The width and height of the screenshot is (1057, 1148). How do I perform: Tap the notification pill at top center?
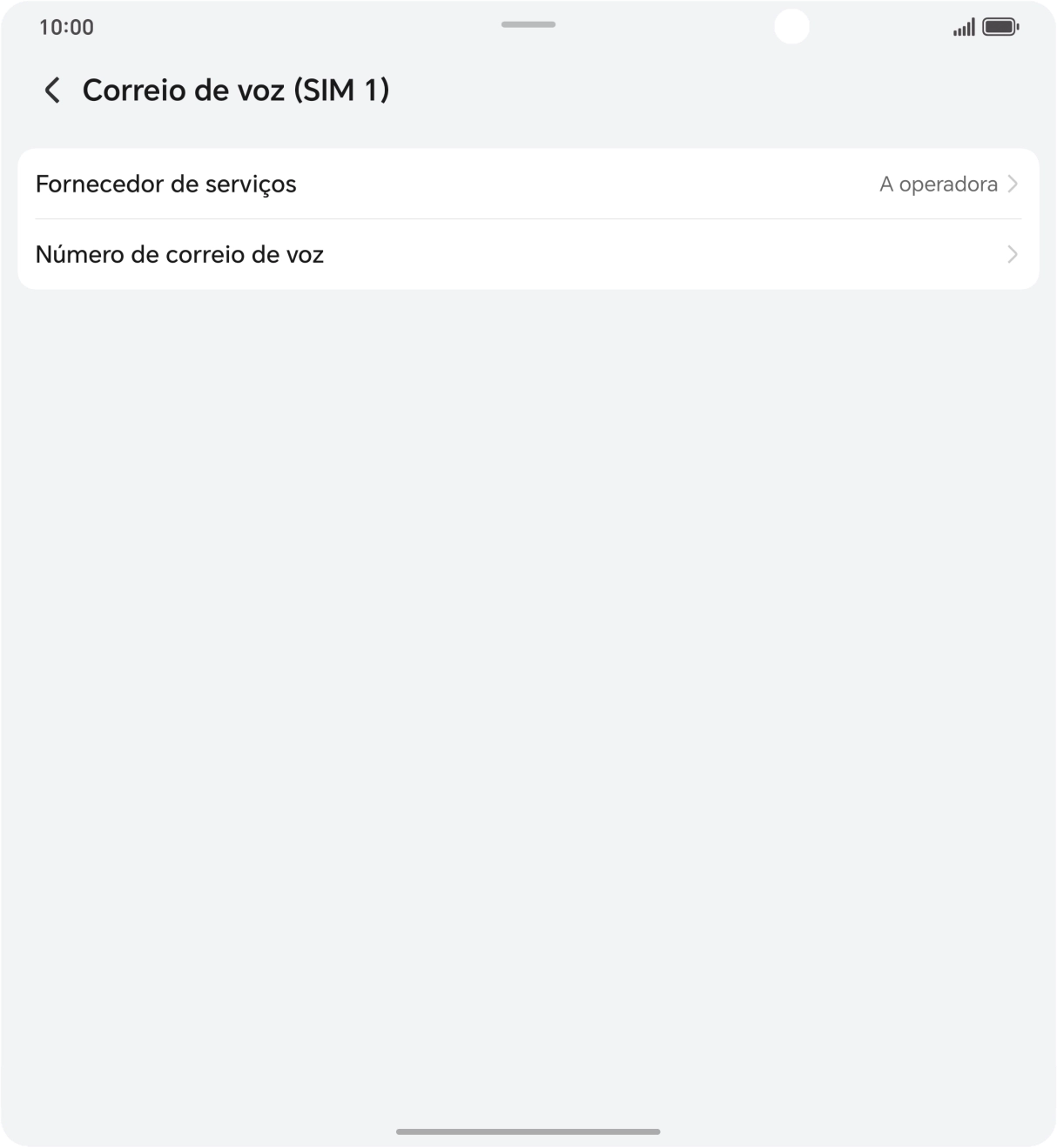tap(528, 25)
